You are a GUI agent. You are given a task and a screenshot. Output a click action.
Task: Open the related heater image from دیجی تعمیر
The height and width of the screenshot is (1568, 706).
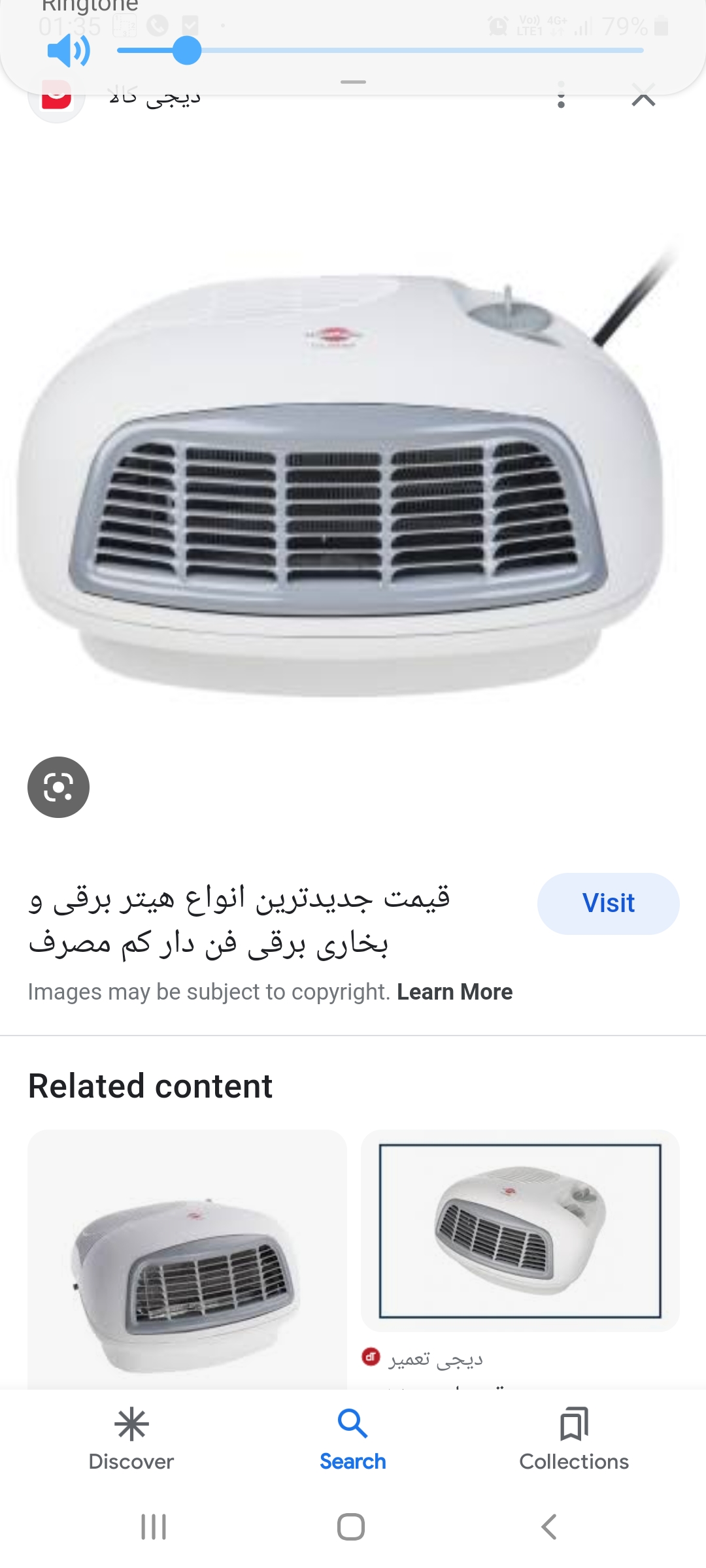[x=520, y=1230]
